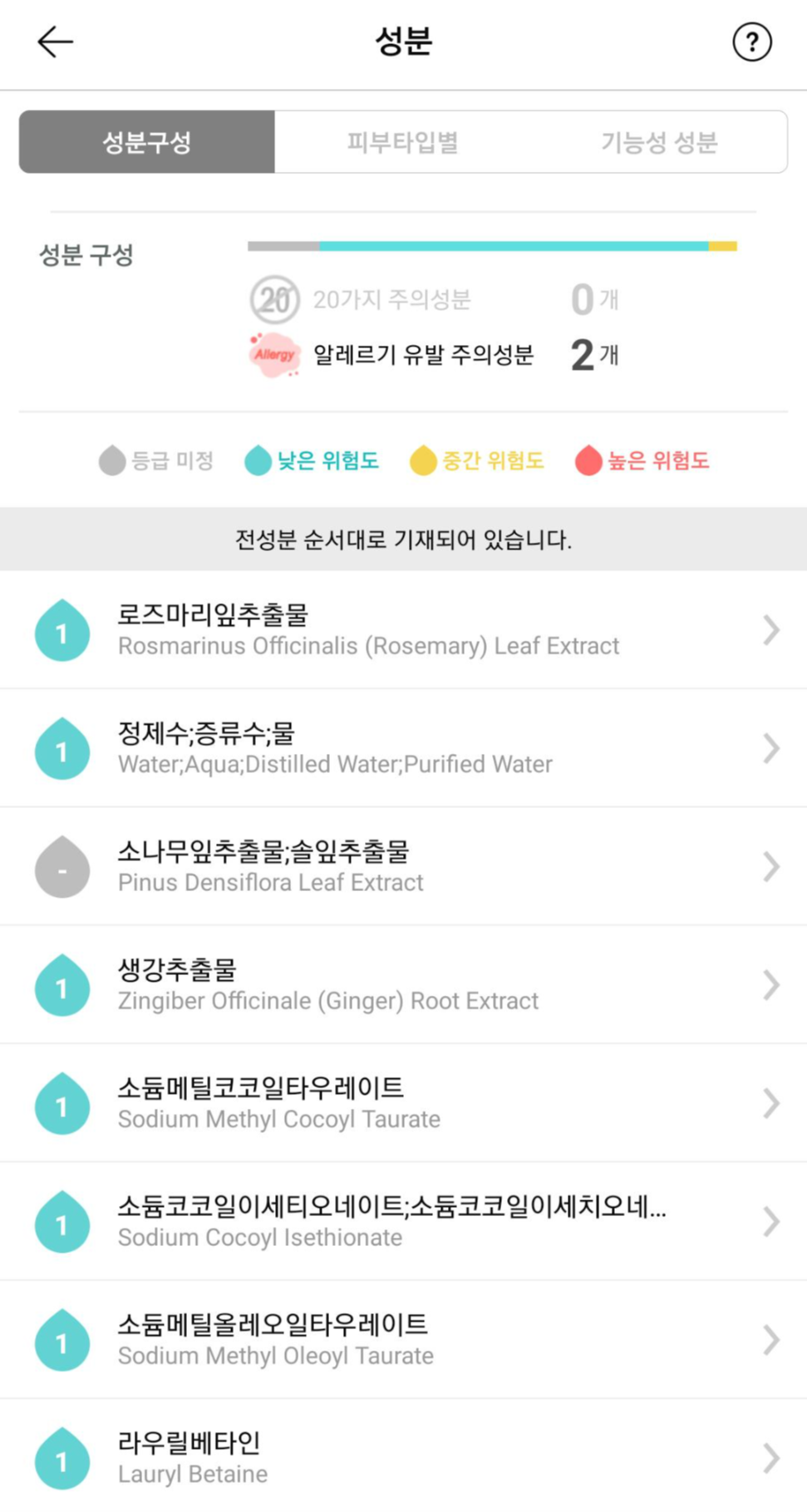
Task: Go back using the arrow icon
Action: [x=56, y=42]
